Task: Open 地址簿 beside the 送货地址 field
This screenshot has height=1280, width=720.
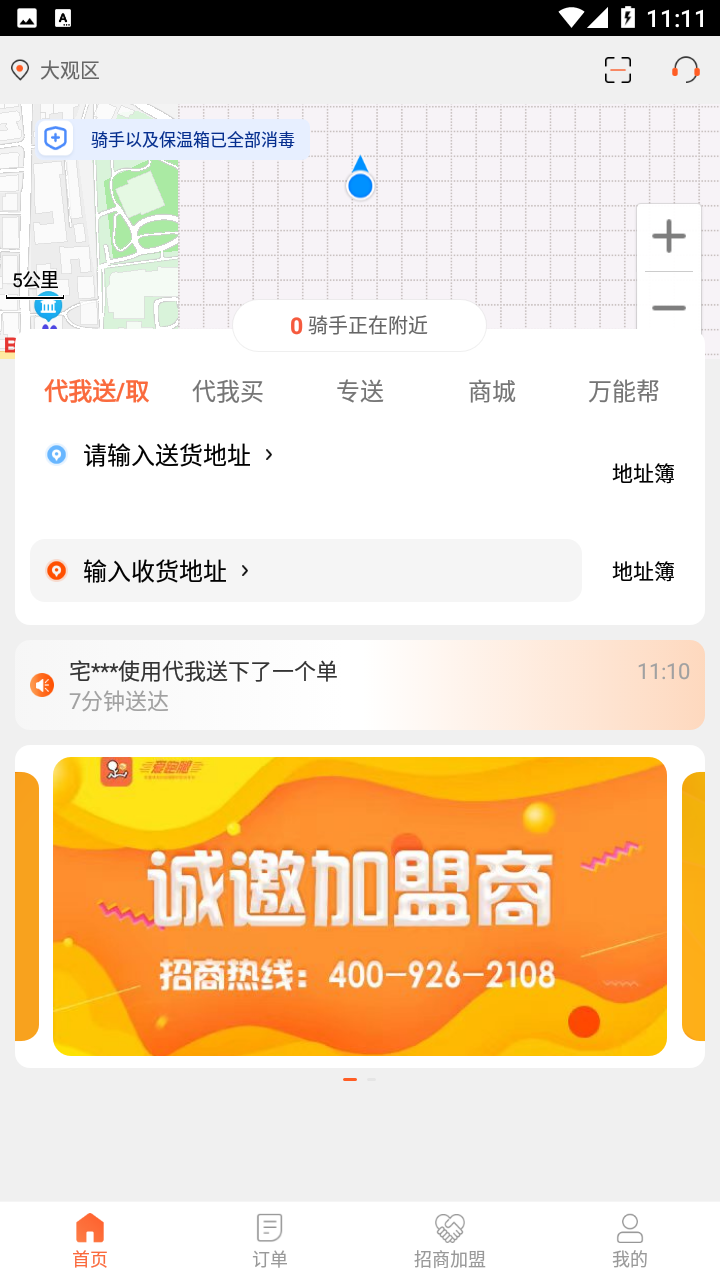Action: (x=643, y=473)
